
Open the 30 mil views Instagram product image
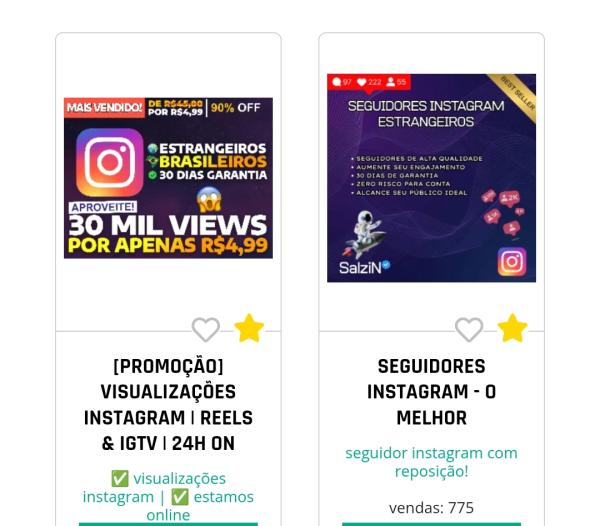click(168, 178)
